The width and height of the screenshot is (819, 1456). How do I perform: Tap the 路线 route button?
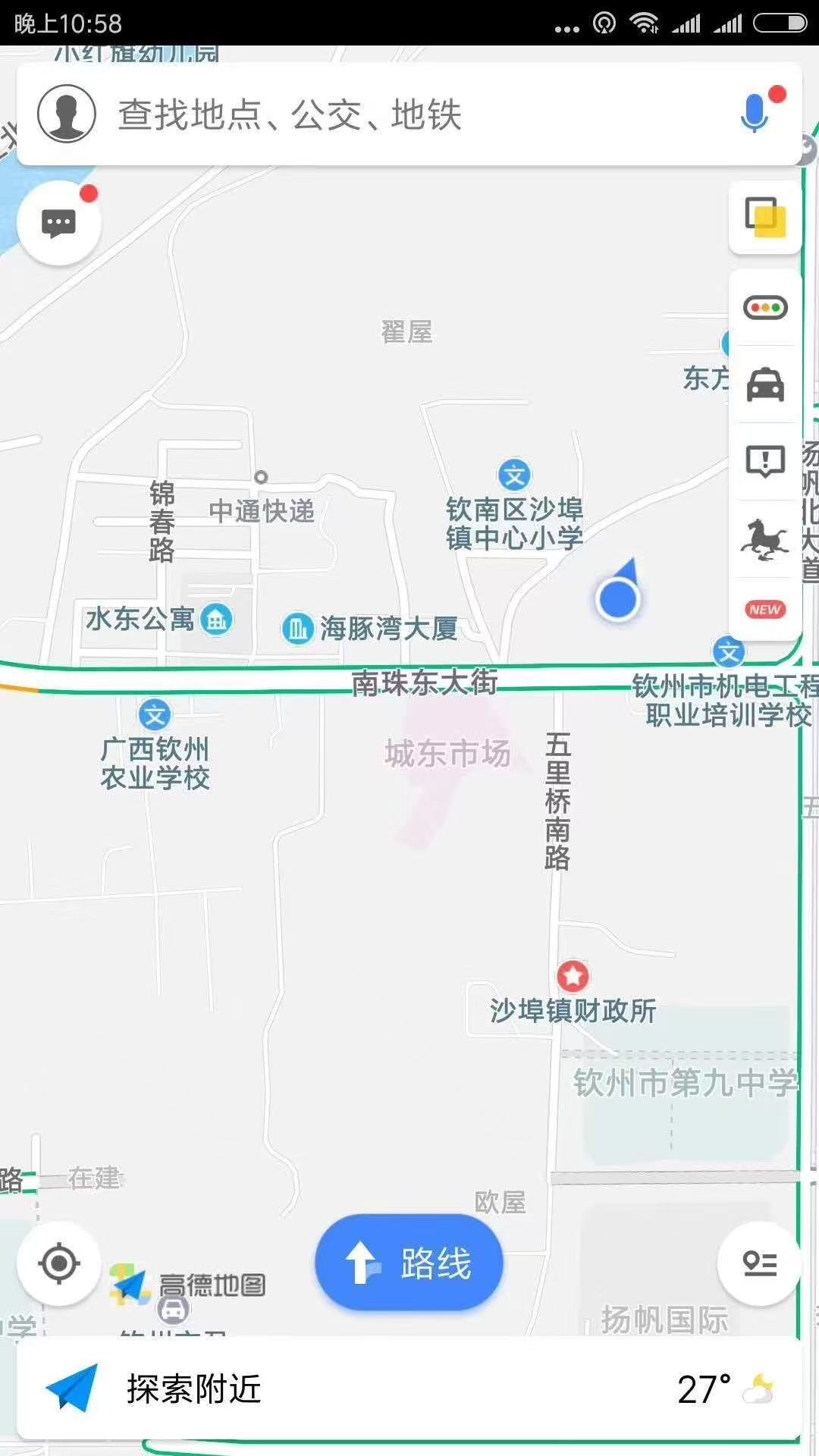pos(409,1263)
